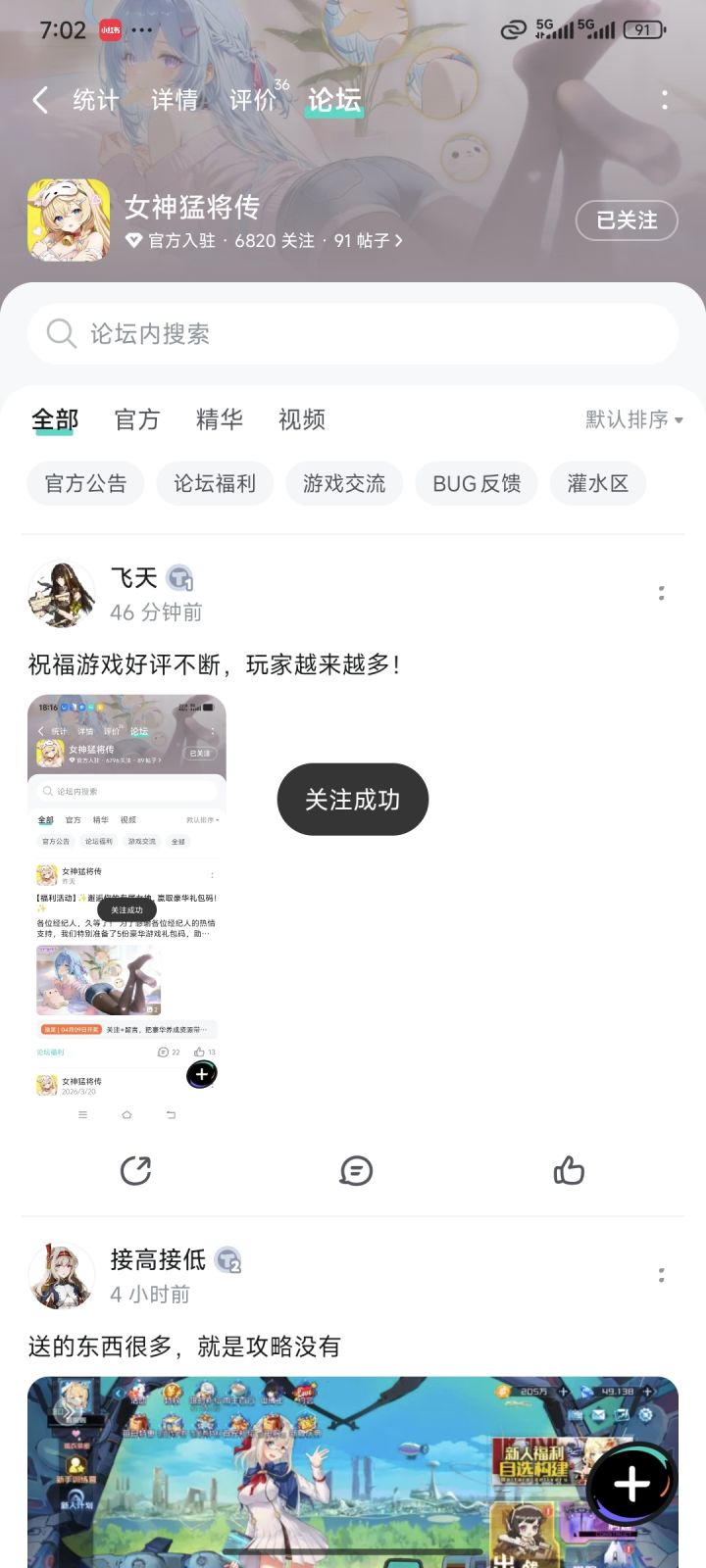The image size is (706, 1568).
Task: Switch to the 评价 tab
Action: 254,99
